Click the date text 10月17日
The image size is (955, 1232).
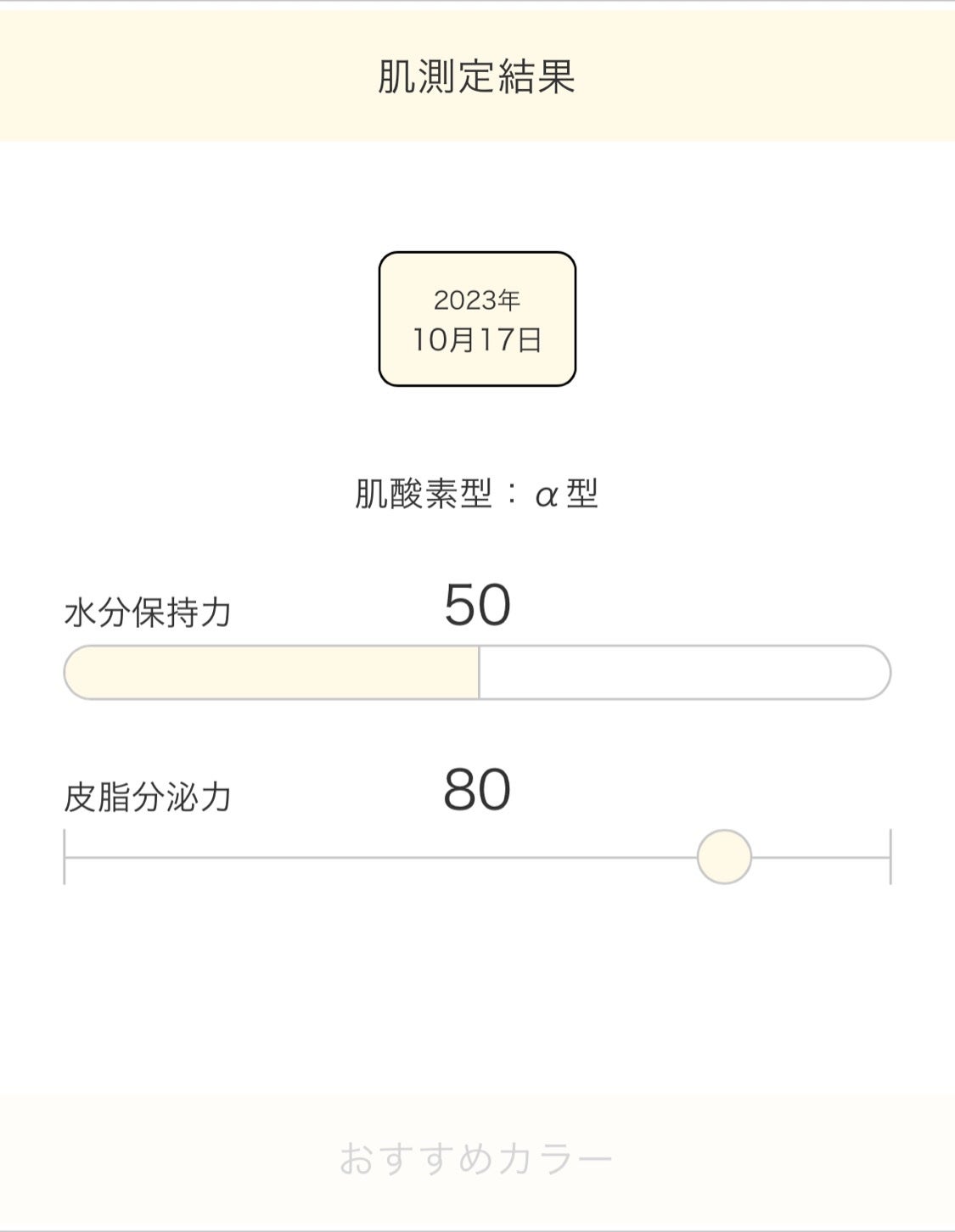click(x=477, y=339)
